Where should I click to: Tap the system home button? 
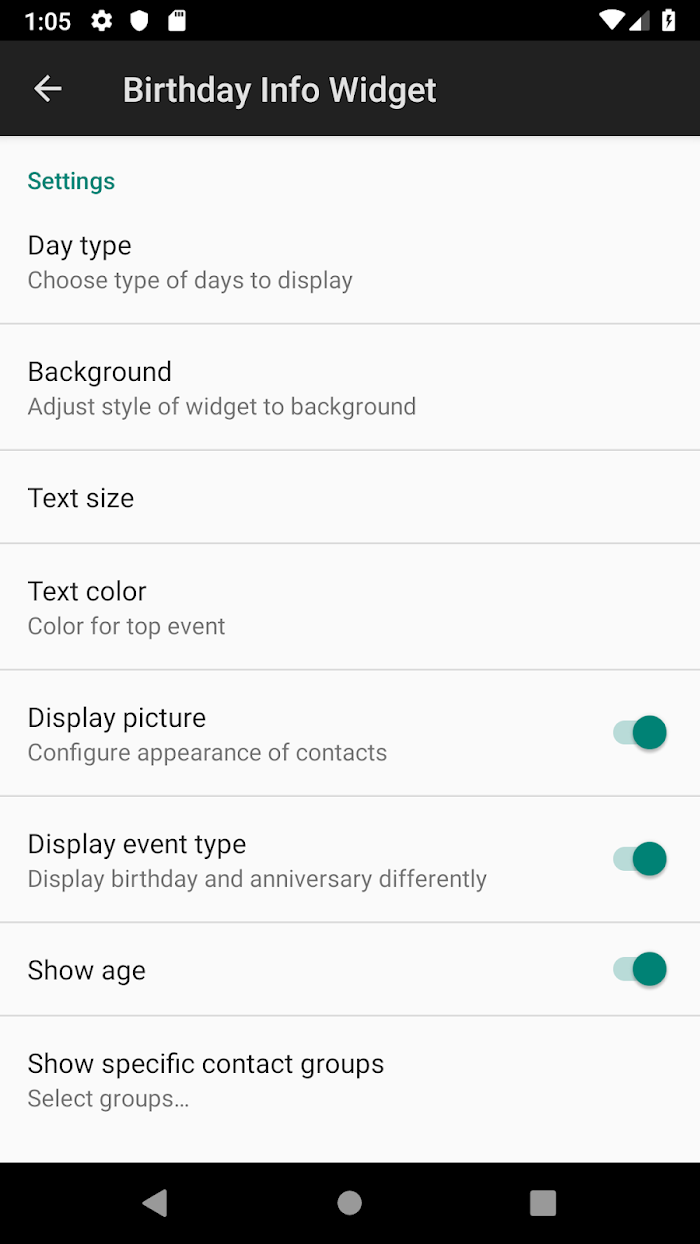[349, 1203]
